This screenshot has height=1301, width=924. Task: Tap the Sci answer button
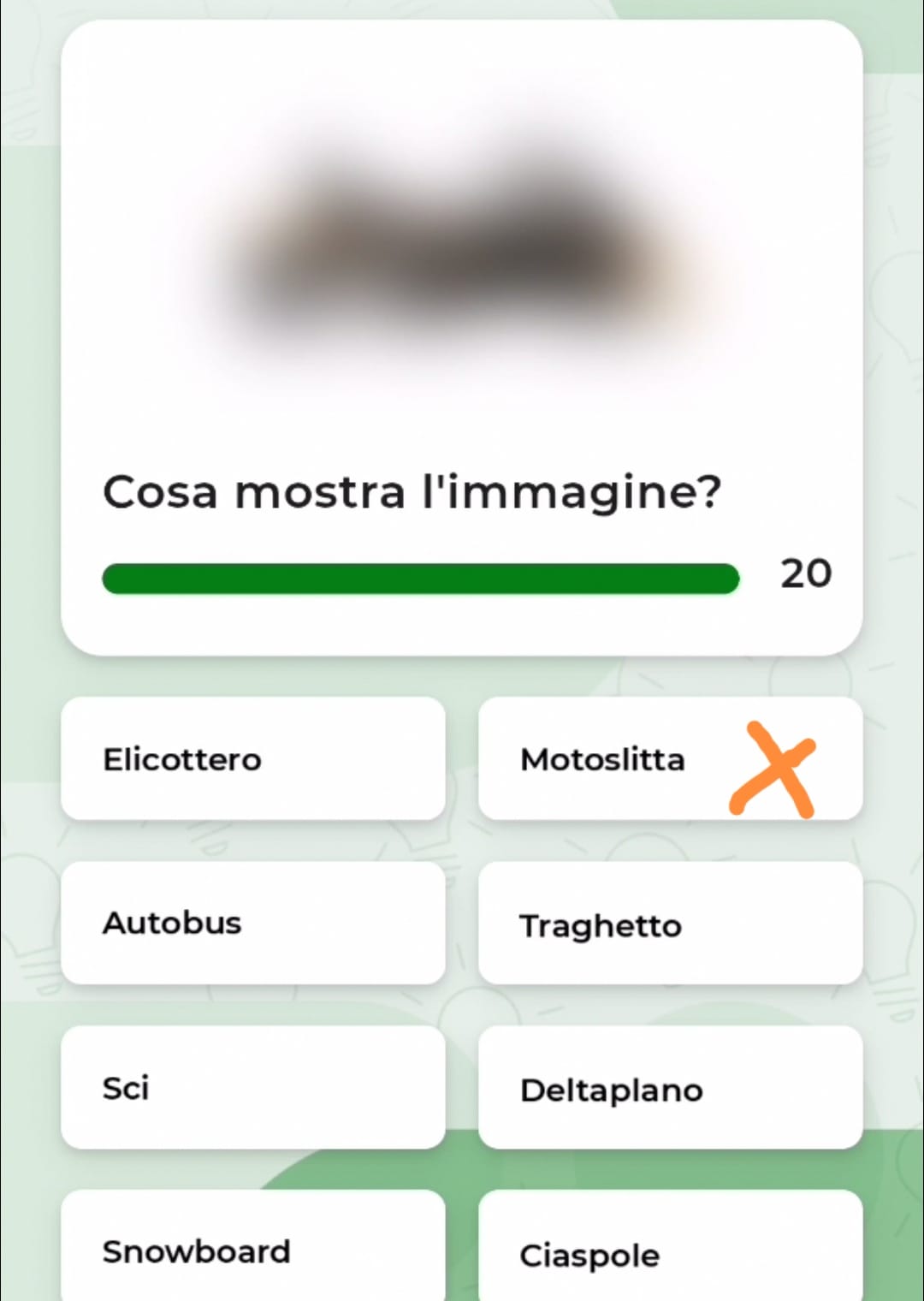pyautogui.click(x=252, y=1087)
